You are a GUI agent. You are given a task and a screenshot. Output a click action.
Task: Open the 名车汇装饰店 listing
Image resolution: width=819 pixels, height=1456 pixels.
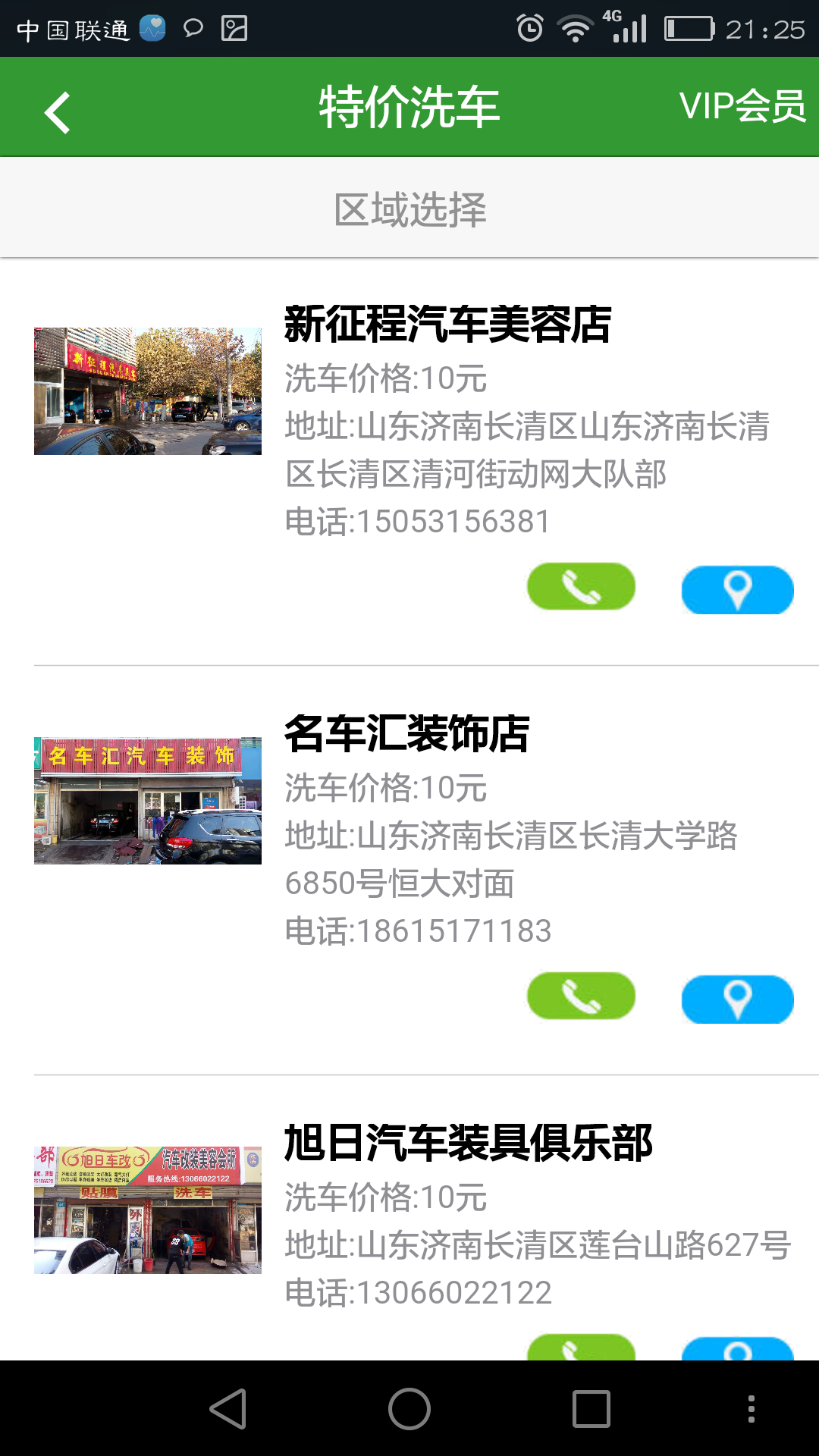click(x=406, y=734)
